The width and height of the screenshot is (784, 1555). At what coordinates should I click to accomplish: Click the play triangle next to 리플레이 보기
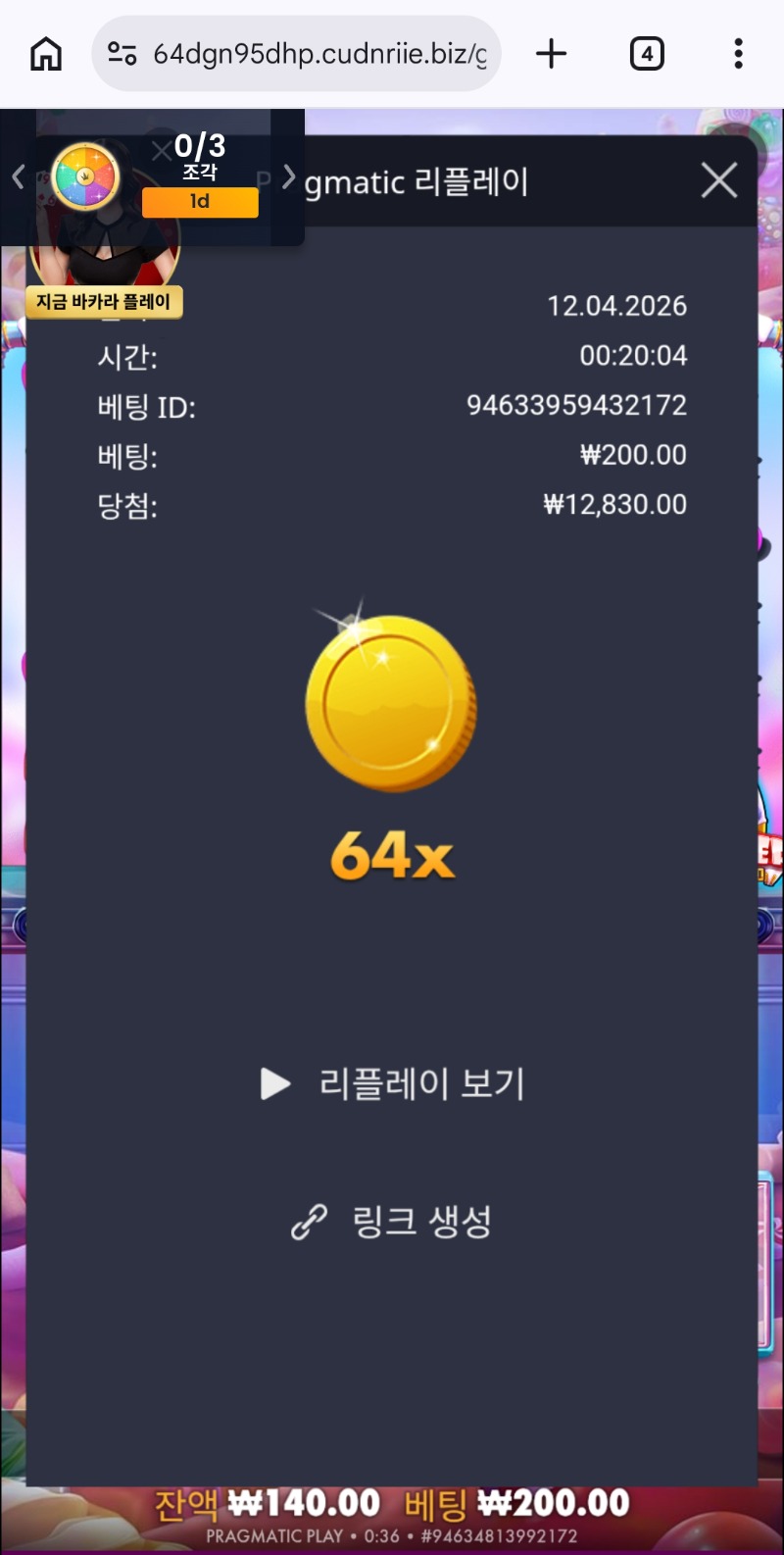pos(274,1083)
